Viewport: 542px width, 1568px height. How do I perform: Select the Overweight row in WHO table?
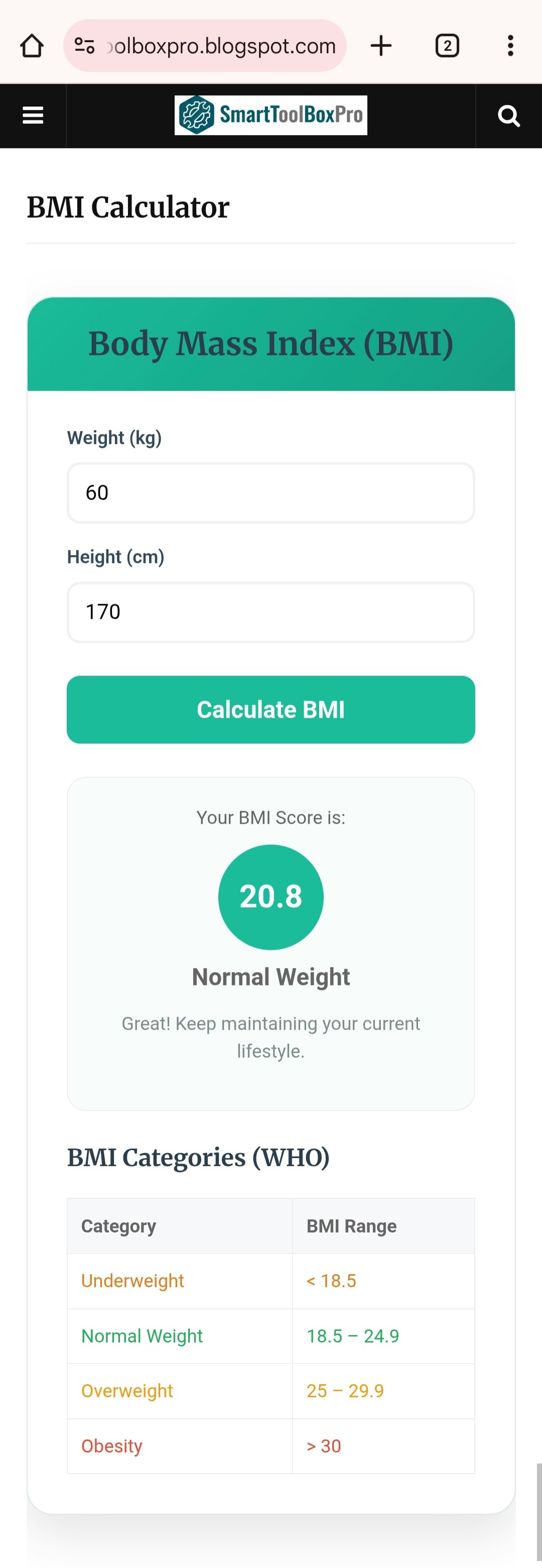pyautogui.click(x=126, y=1390)
